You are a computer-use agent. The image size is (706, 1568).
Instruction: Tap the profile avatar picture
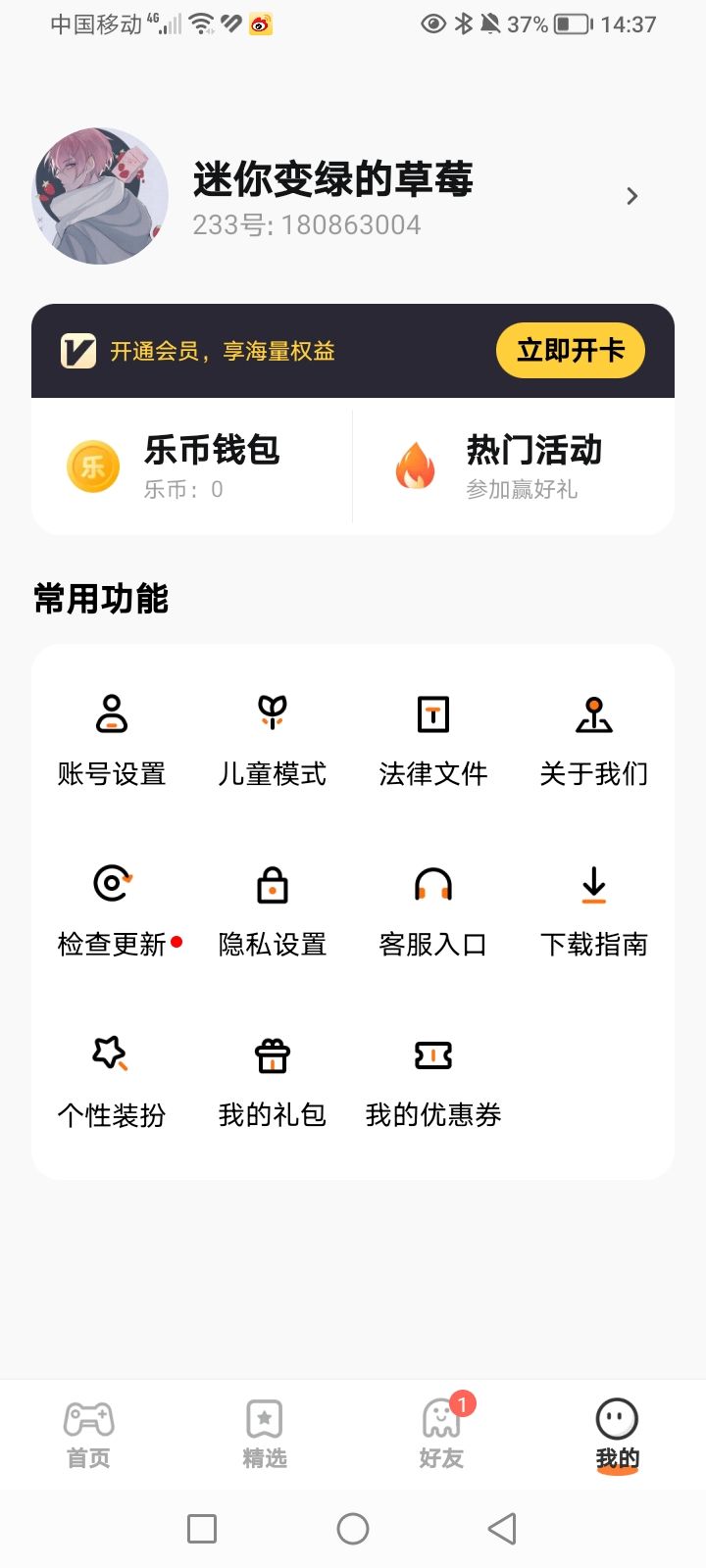[x=100, y=196]
